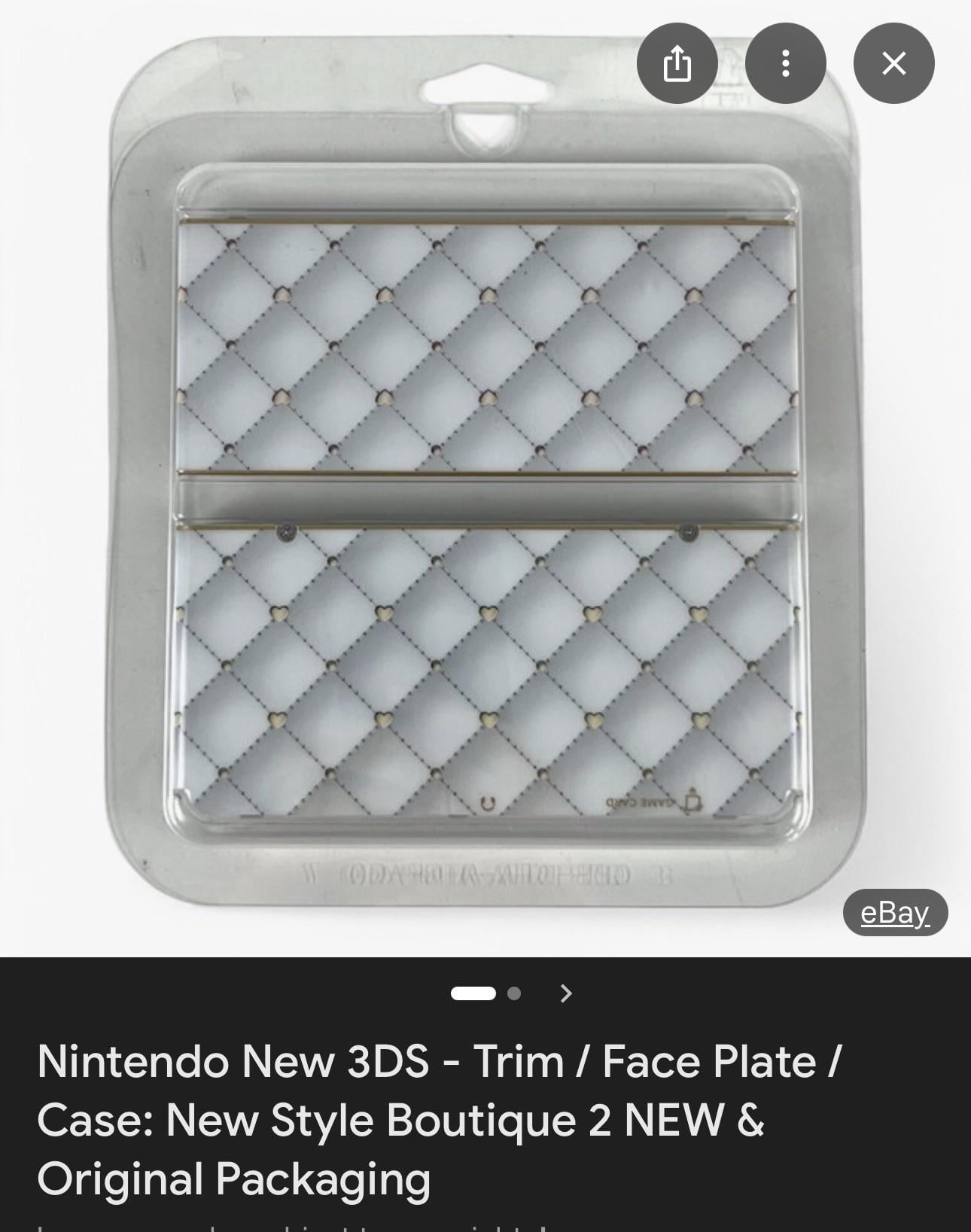Share this image
This screenshot has width=971, height=1232.
(x=677, y=63)
